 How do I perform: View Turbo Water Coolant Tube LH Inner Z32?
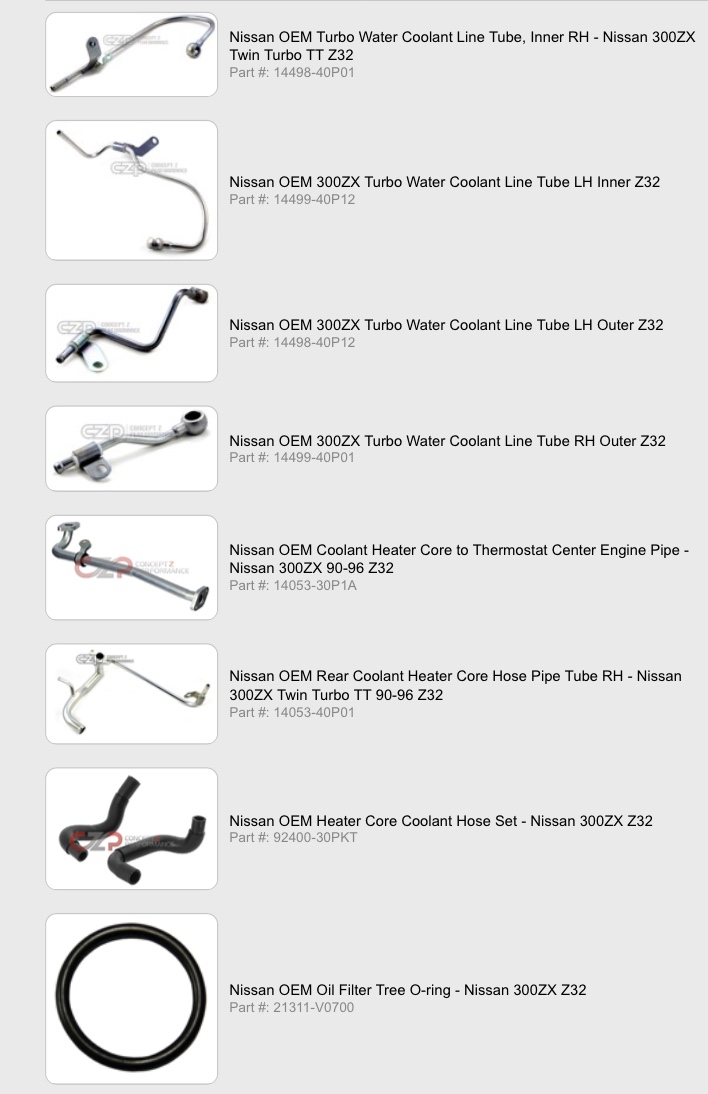click(x=444, y=182)
